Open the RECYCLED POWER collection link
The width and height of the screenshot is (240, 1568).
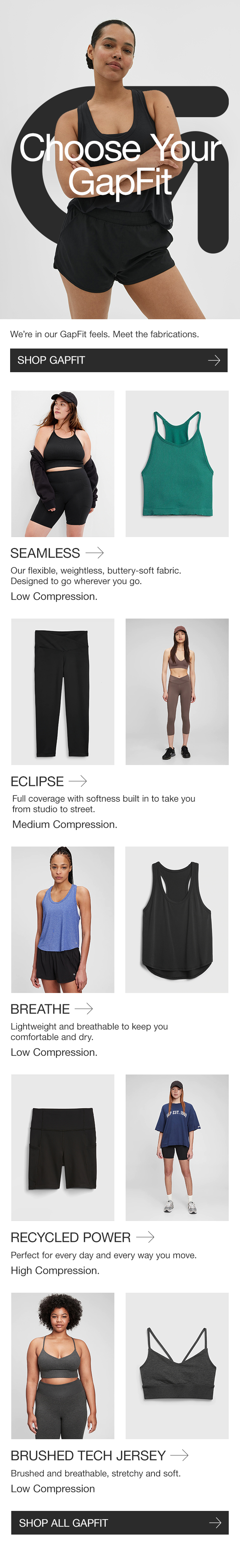point(82,1237)
